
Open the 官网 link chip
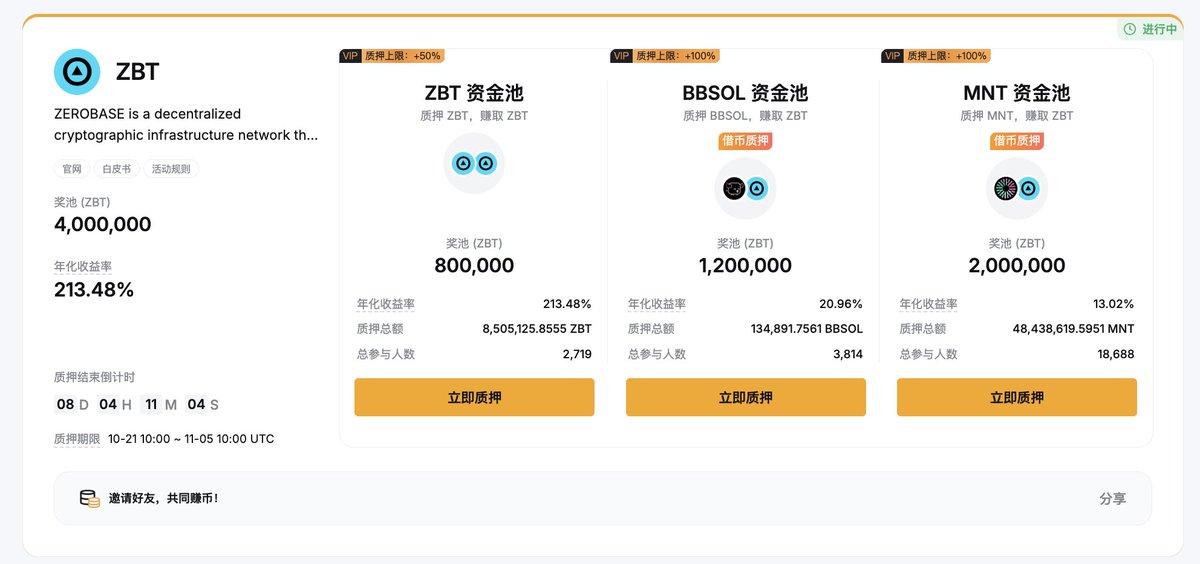pos(72,169)
